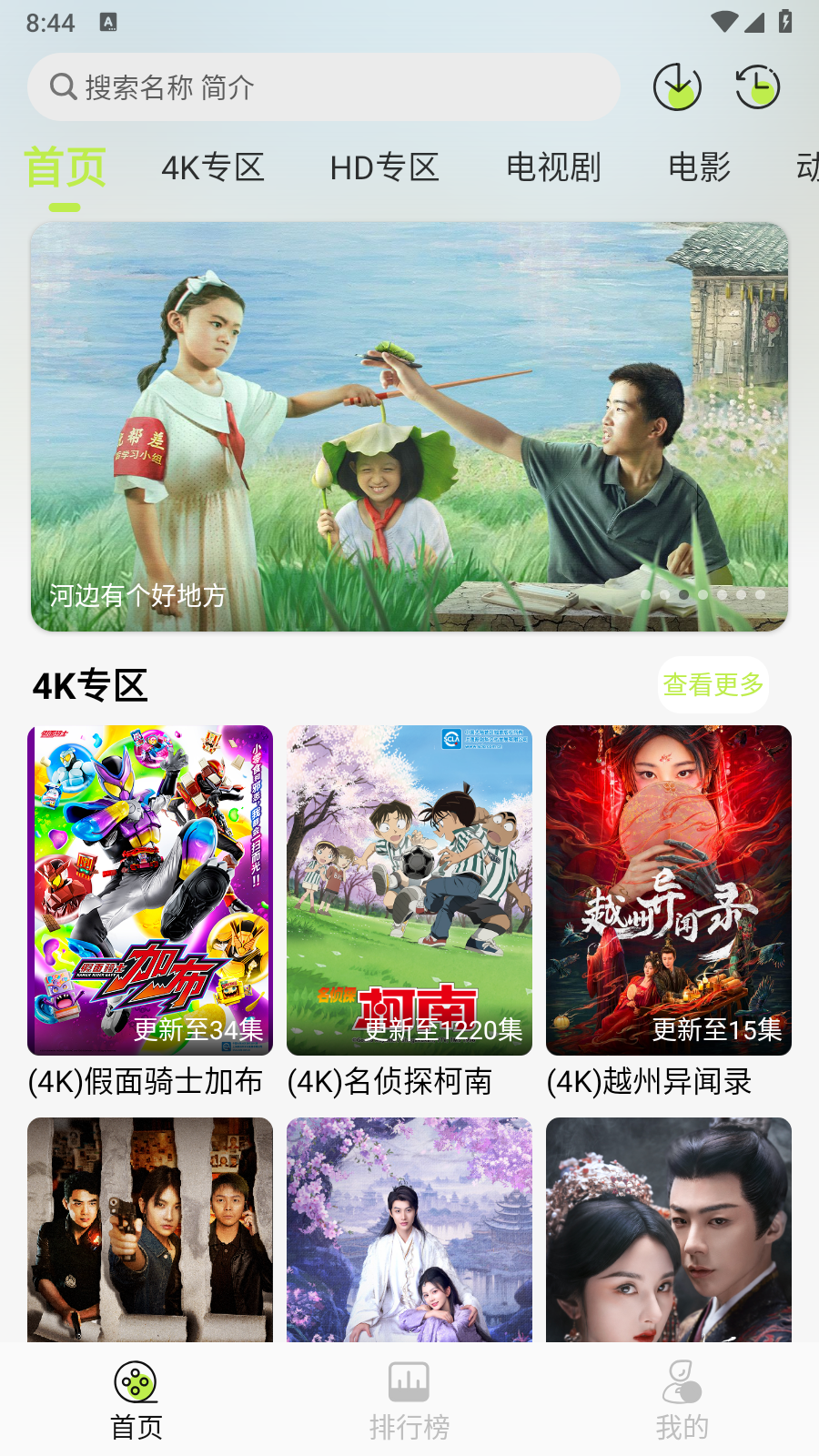The height and width of the screenshot is (1456, 819).
Task: Open the downloads icon
Action: point(677,87)
